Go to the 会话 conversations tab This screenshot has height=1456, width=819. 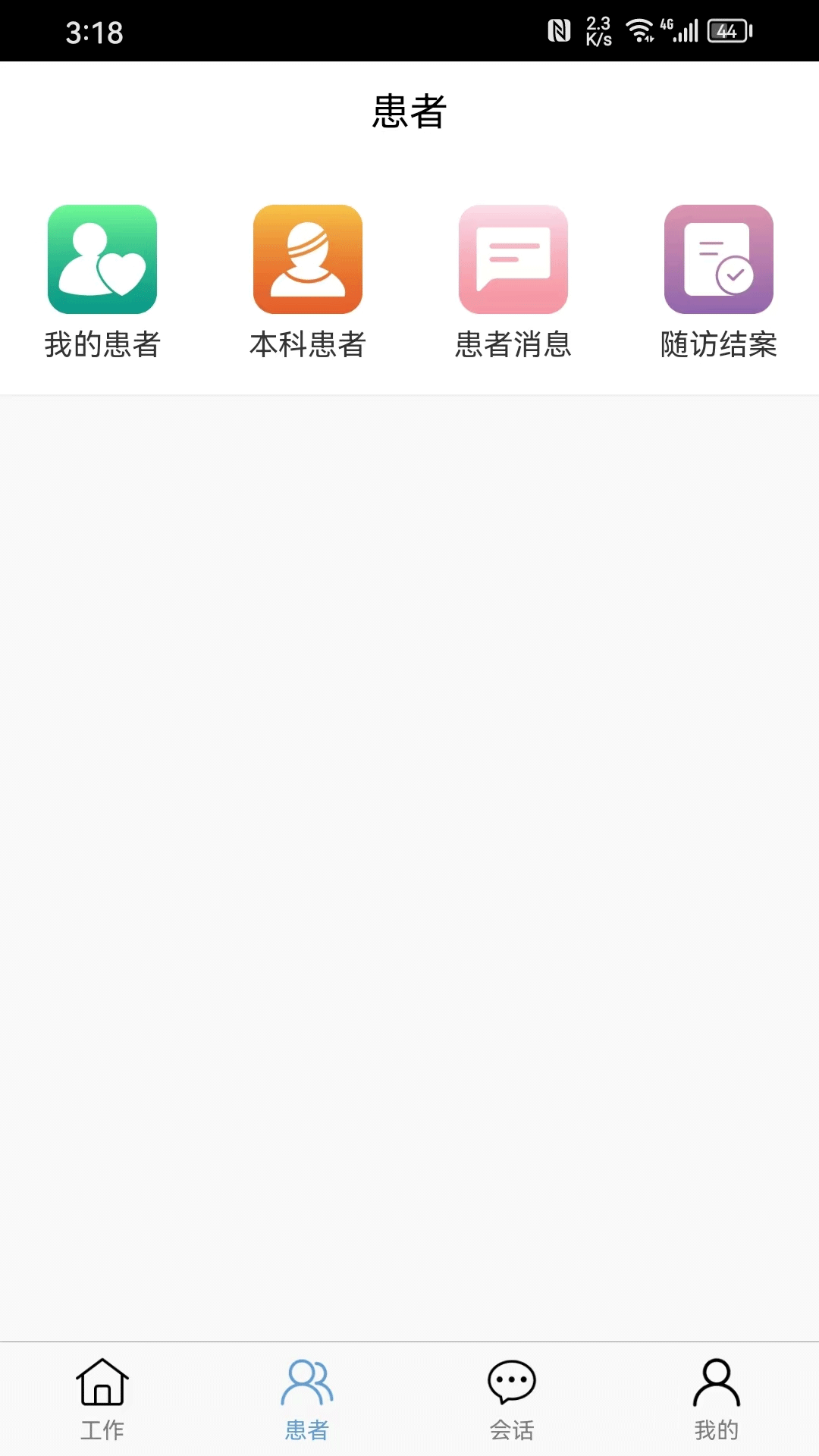point(512,1398)
